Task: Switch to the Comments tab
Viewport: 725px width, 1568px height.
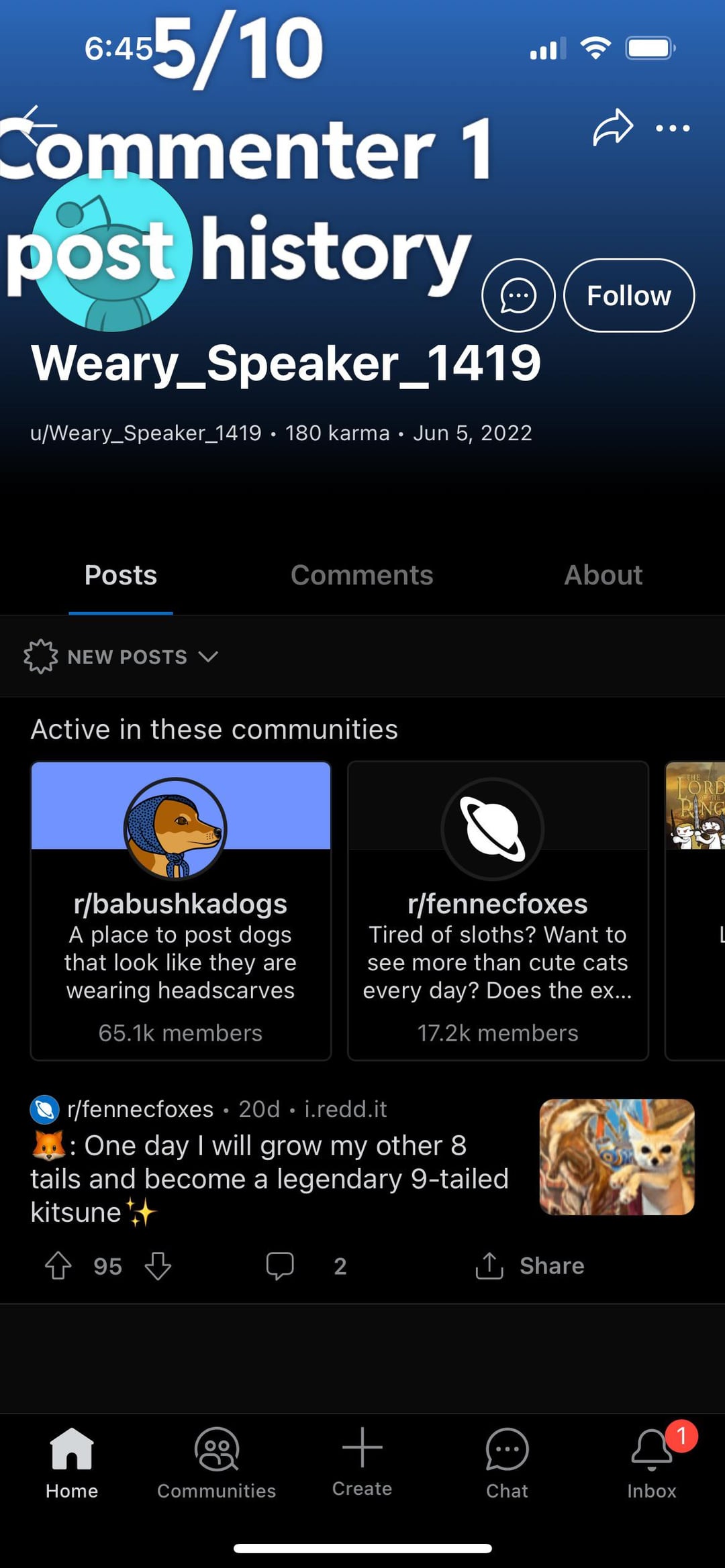Action: pyautogui.click(x=362, y=575)
